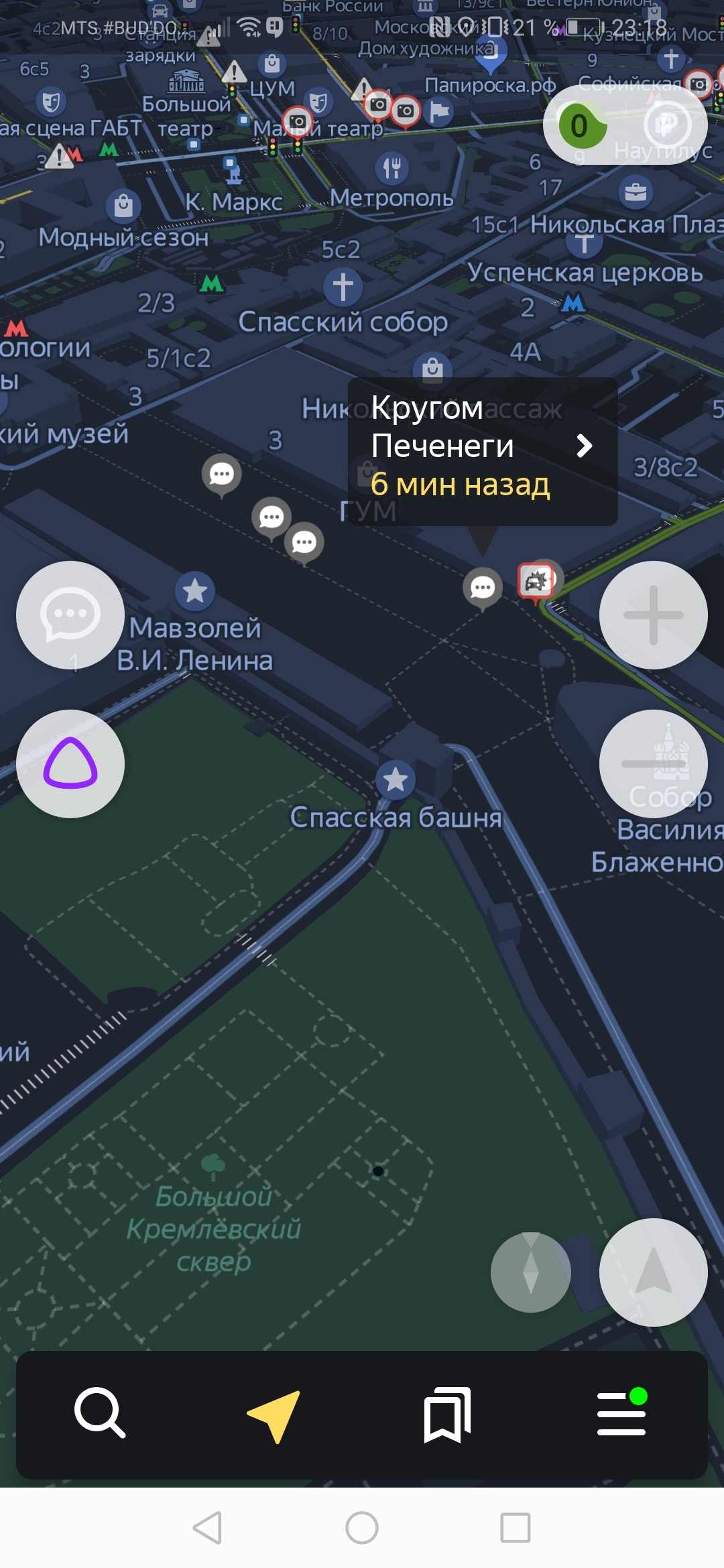The image size is (724, 1568).
Task: Open Спасский собор place marker
Action: click(x=343, y=287)
